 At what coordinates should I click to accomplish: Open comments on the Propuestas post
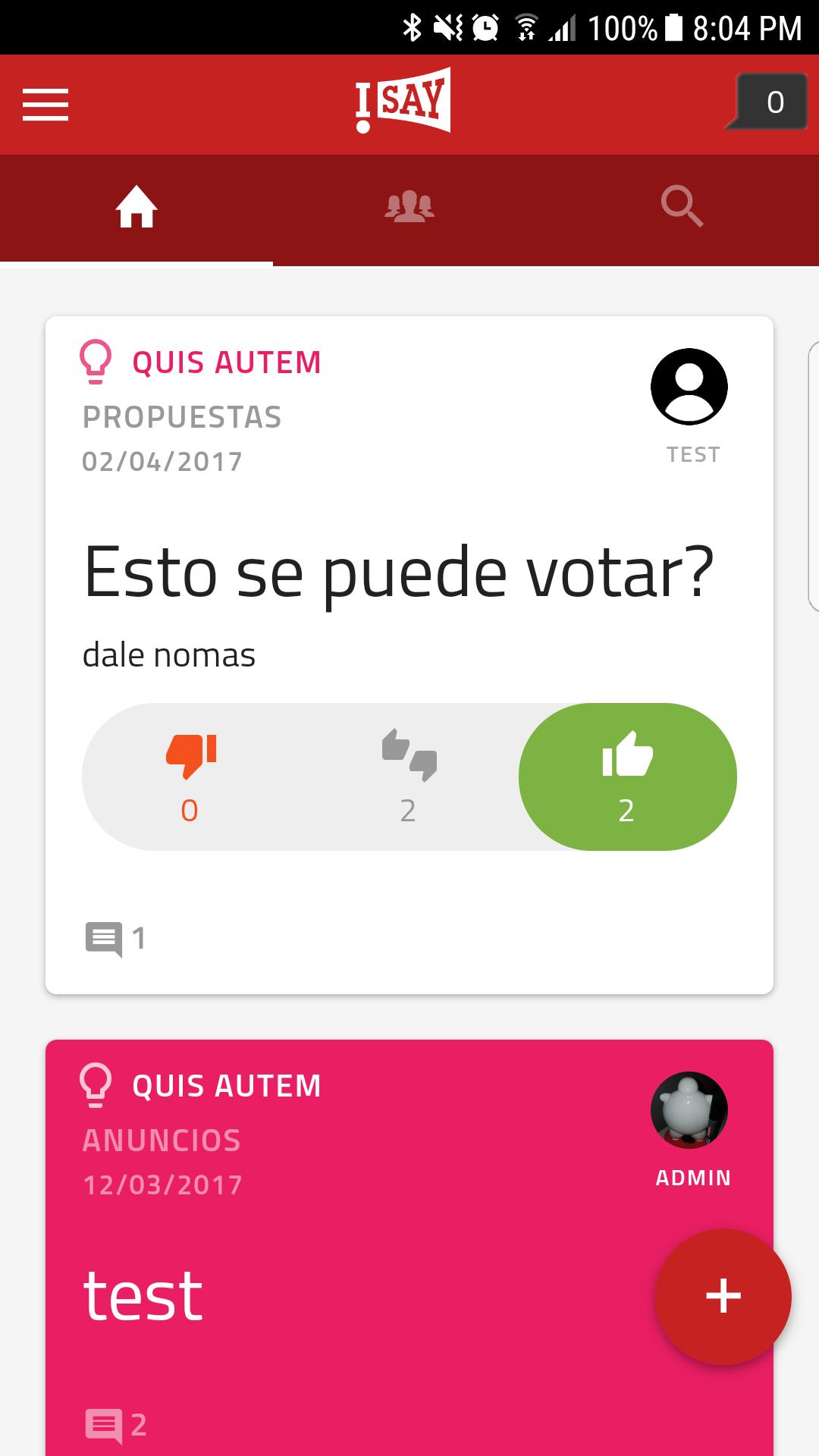click(115, 939)
